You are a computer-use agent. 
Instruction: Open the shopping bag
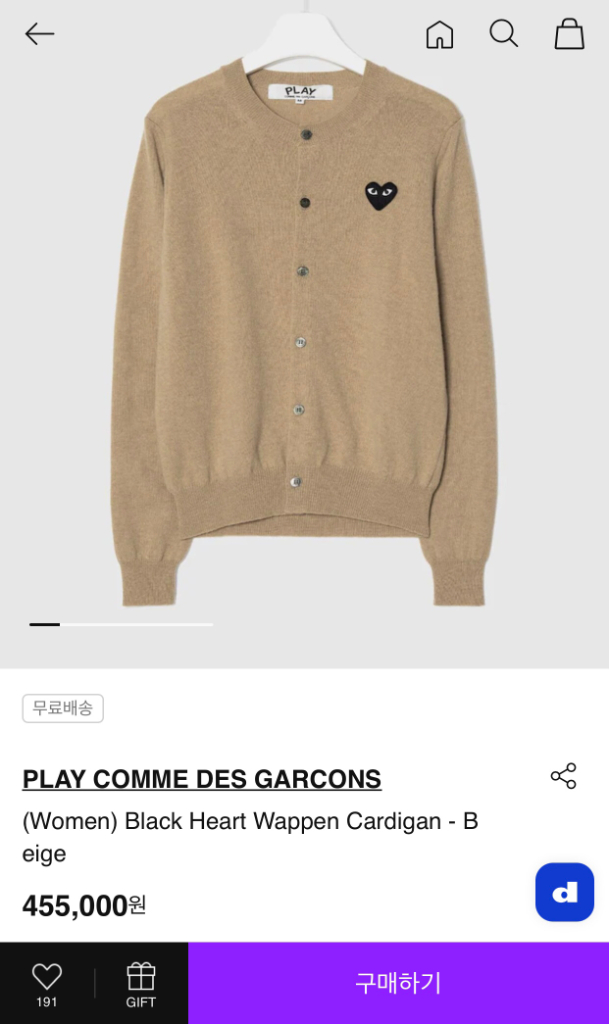click(x=569, y=33)
